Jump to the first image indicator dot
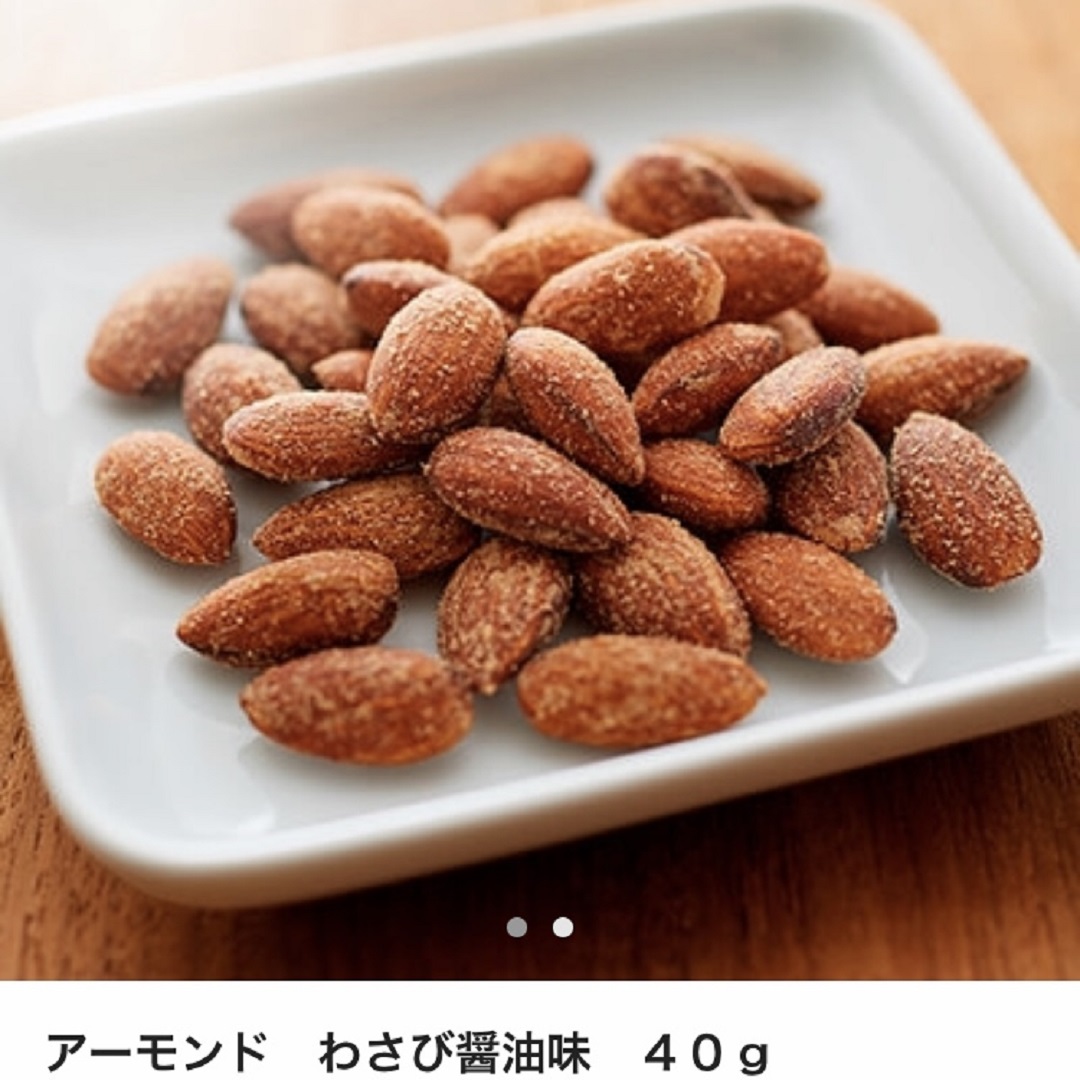Screen dimensions: 1080x1080 (517, 927)
